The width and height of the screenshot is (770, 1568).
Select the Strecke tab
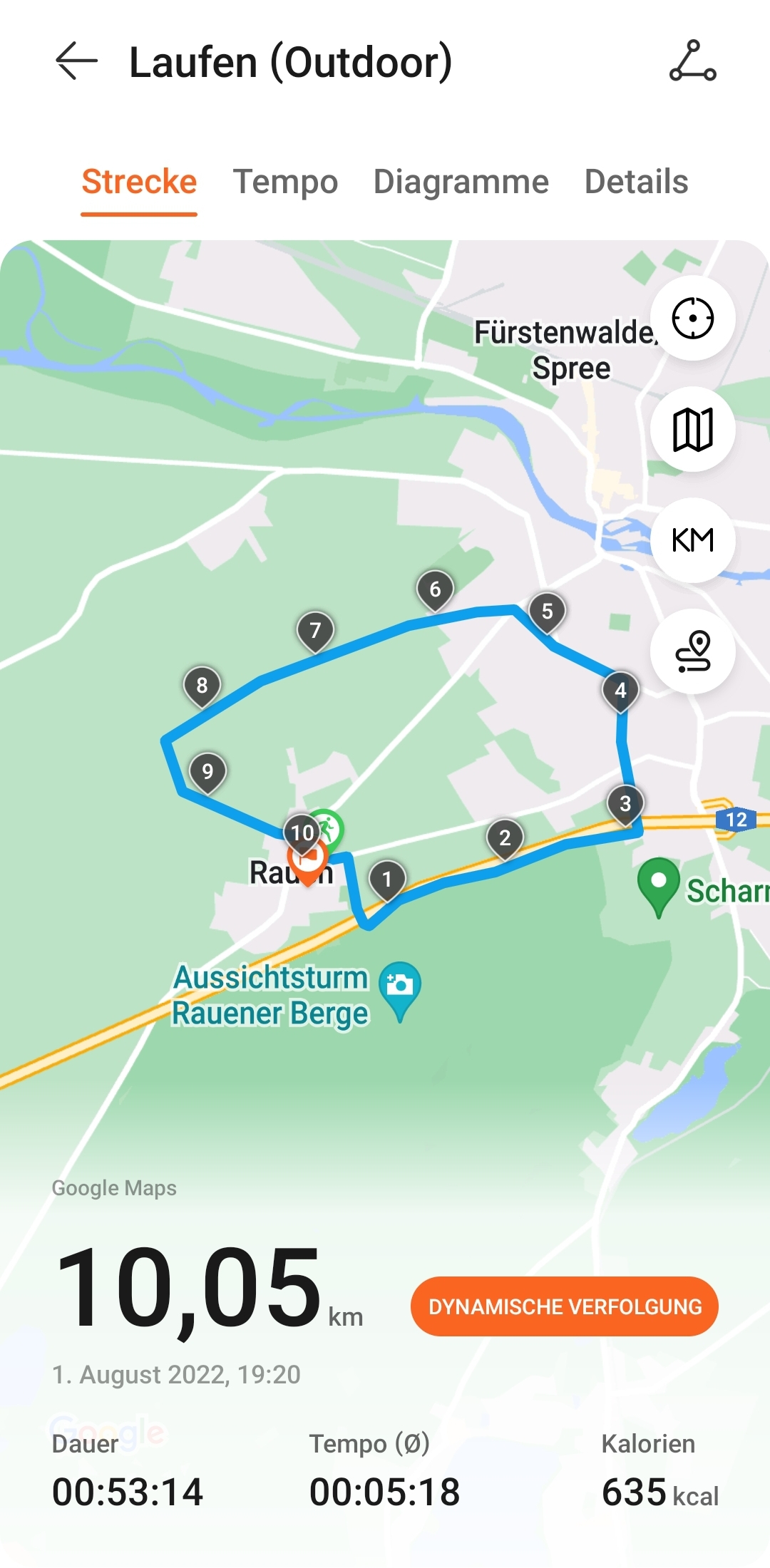point(139,182)
